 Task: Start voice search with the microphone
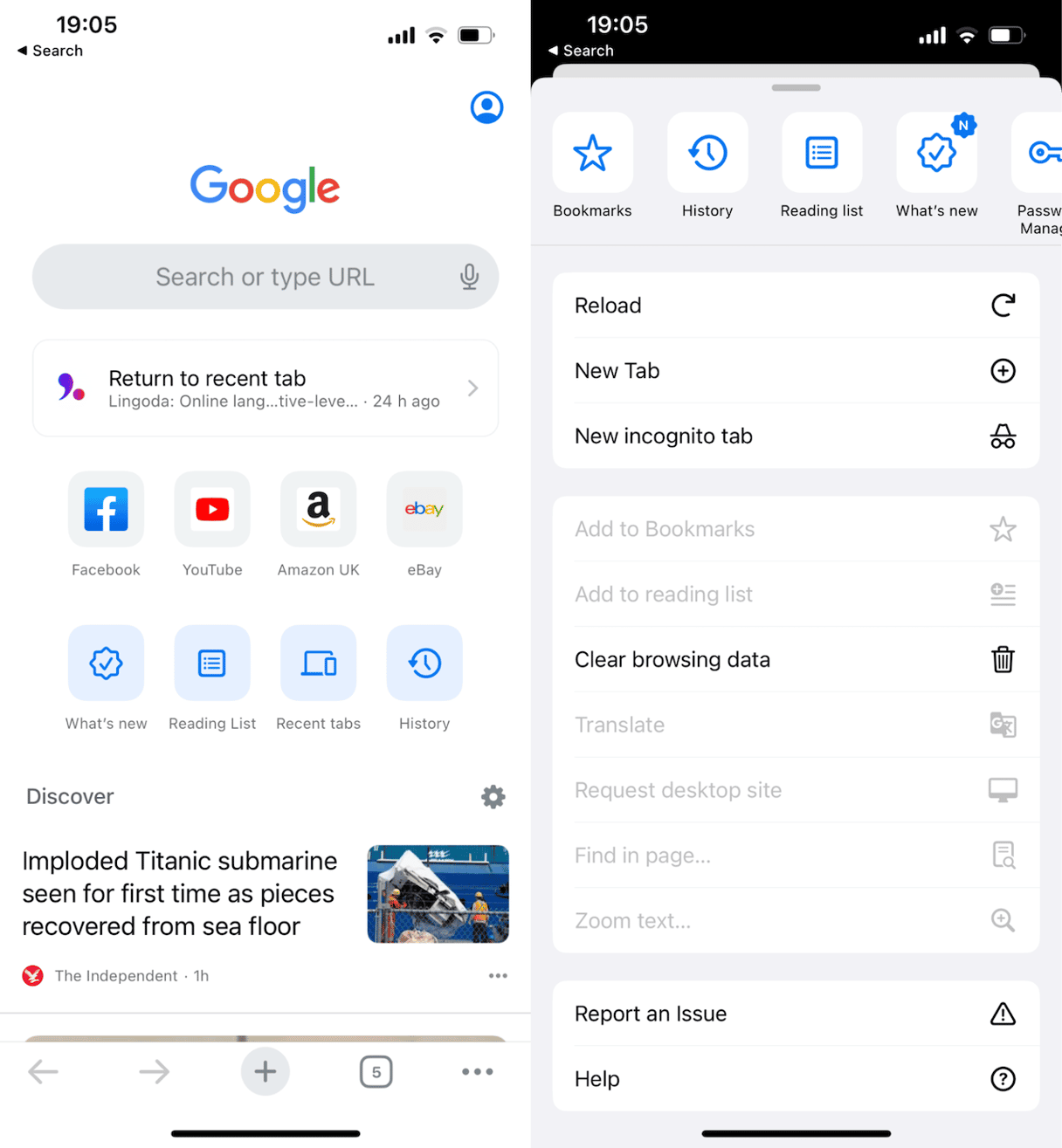[469, 277]
